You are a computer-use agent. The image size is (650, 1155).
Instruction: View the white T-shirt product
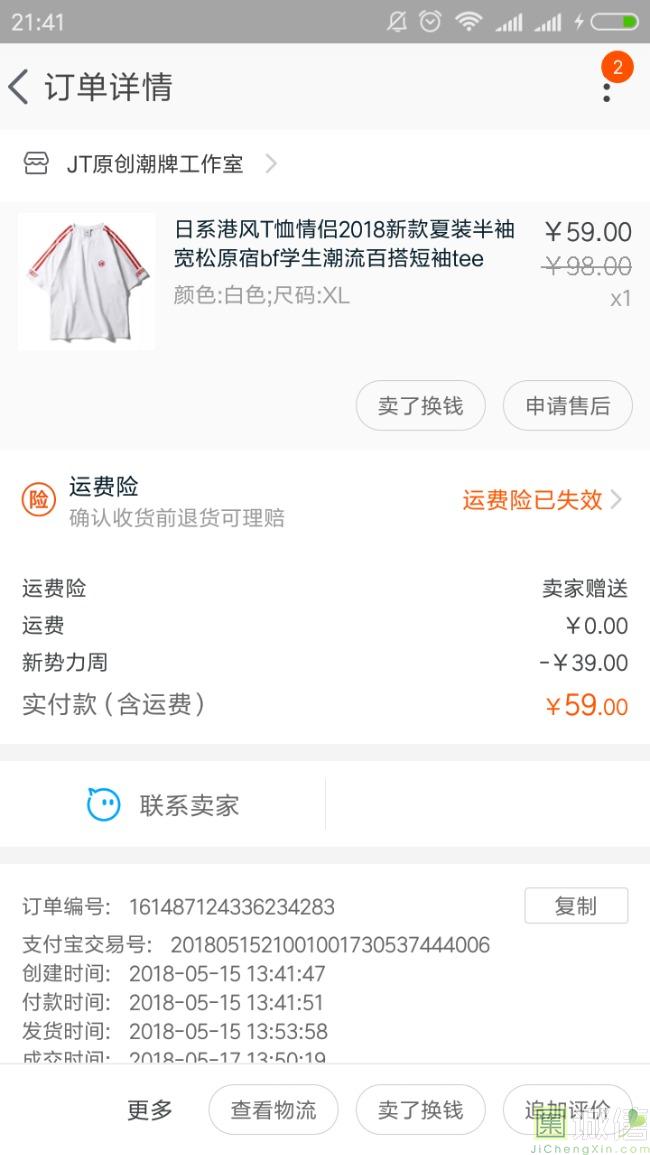click(x=87, y=281)
